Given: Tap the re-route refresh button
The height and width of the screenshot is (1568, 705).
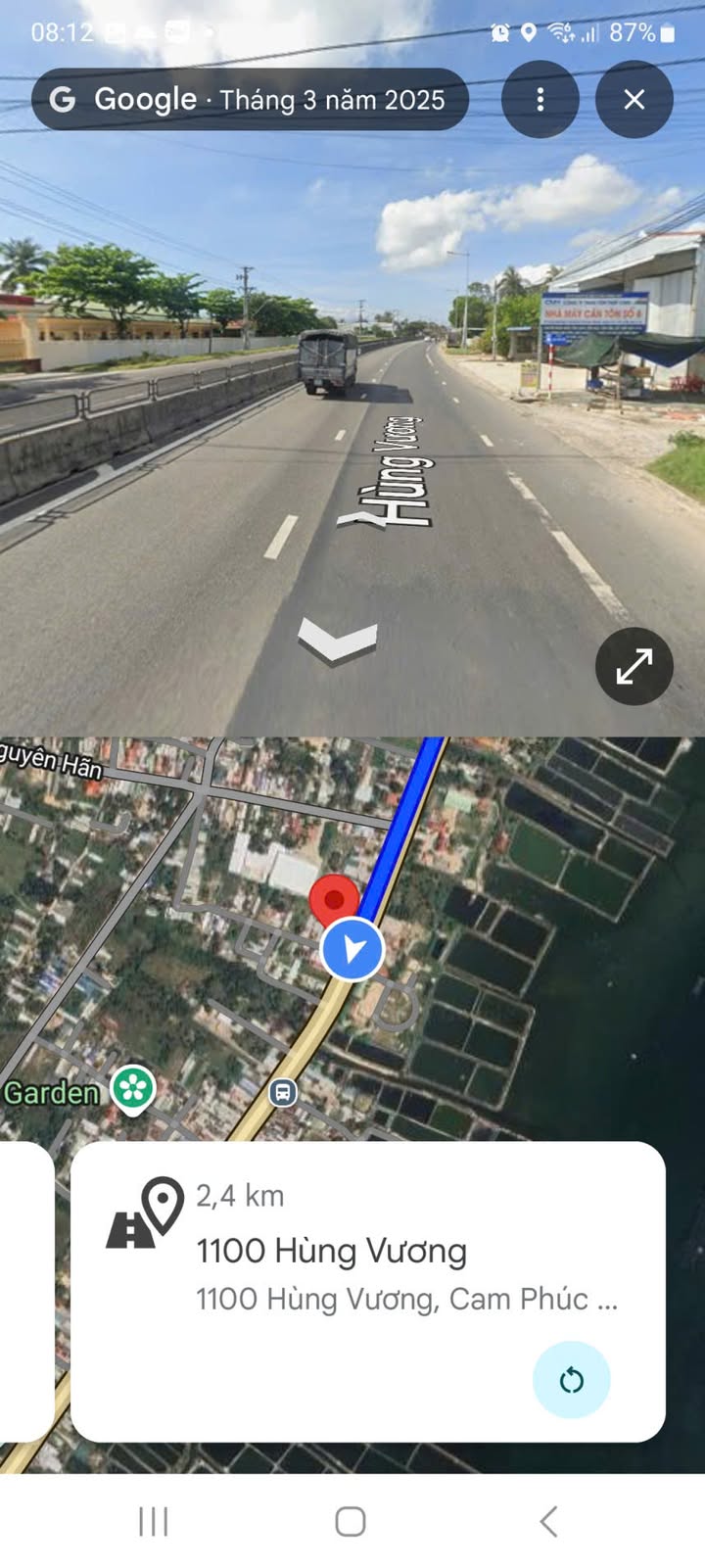Looking at the screenshot, I should pyautogui.click(x=571, y=1380).
